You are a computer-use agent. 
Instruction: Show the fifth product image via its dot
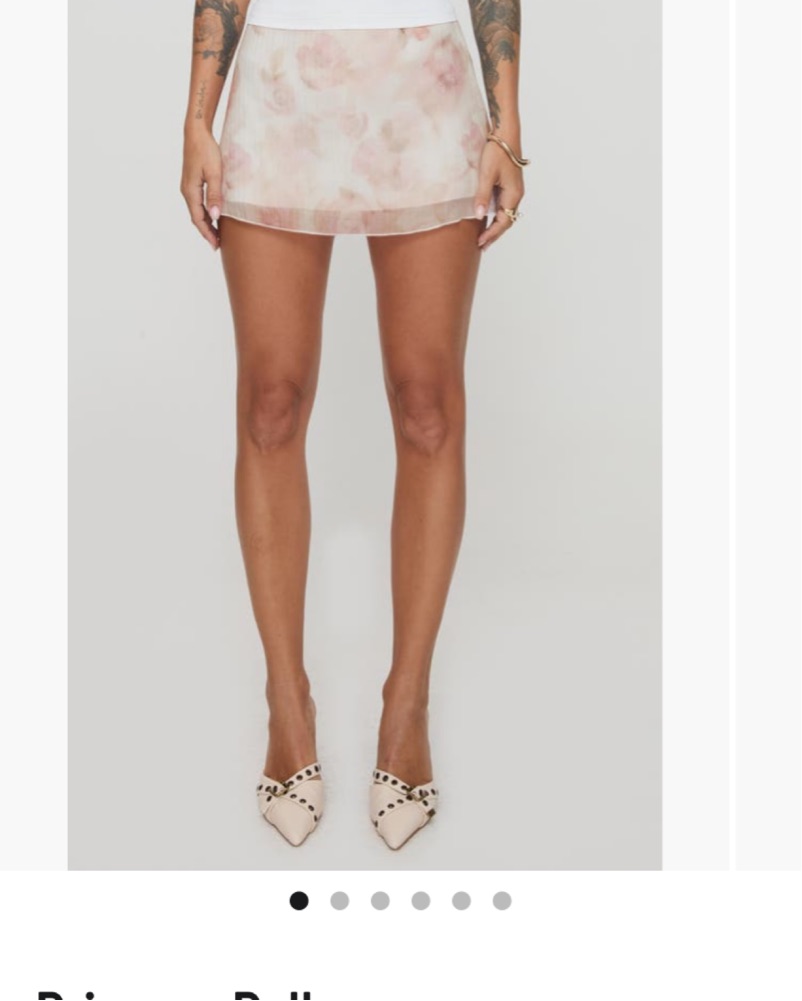point(461,901)
